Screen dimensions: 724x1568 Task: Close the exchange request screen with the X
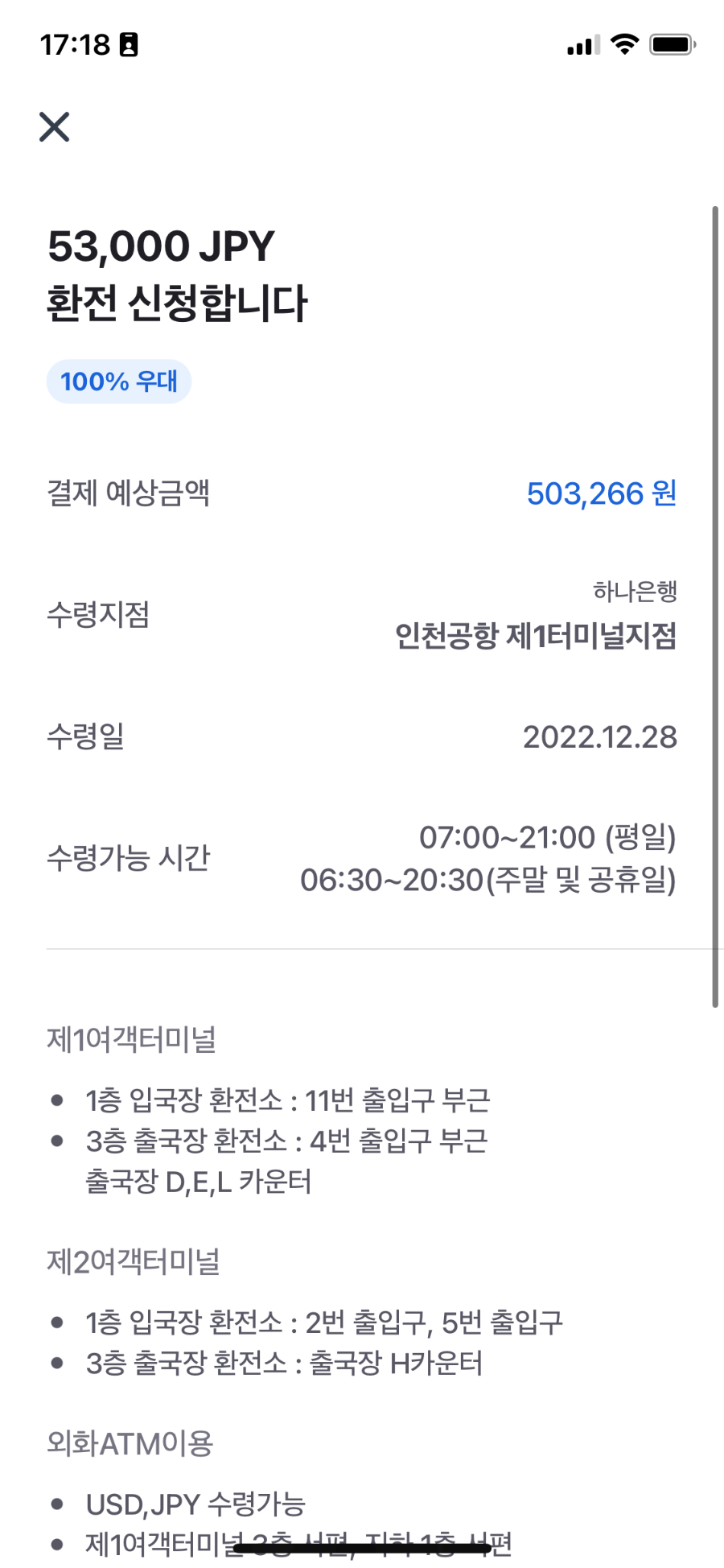[x=54, y=127]
